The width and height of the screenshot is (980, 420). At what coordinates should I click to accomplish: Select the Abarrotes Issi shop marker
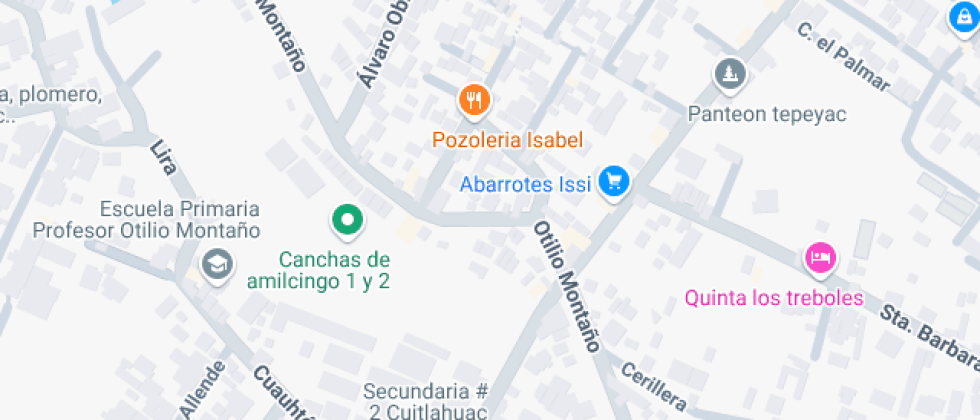point(613,182)
